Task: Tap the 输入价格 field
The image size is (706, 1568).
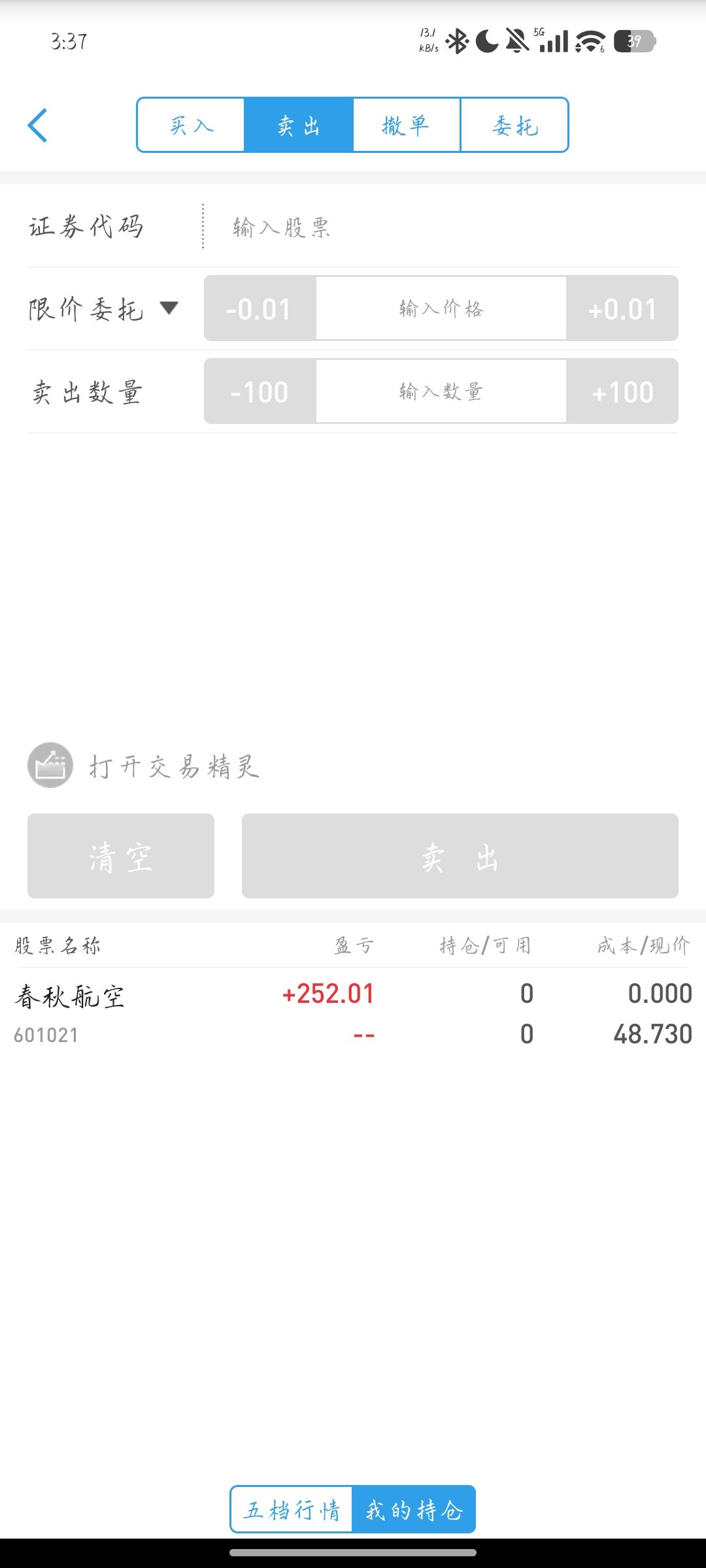Action: point(441,308)
